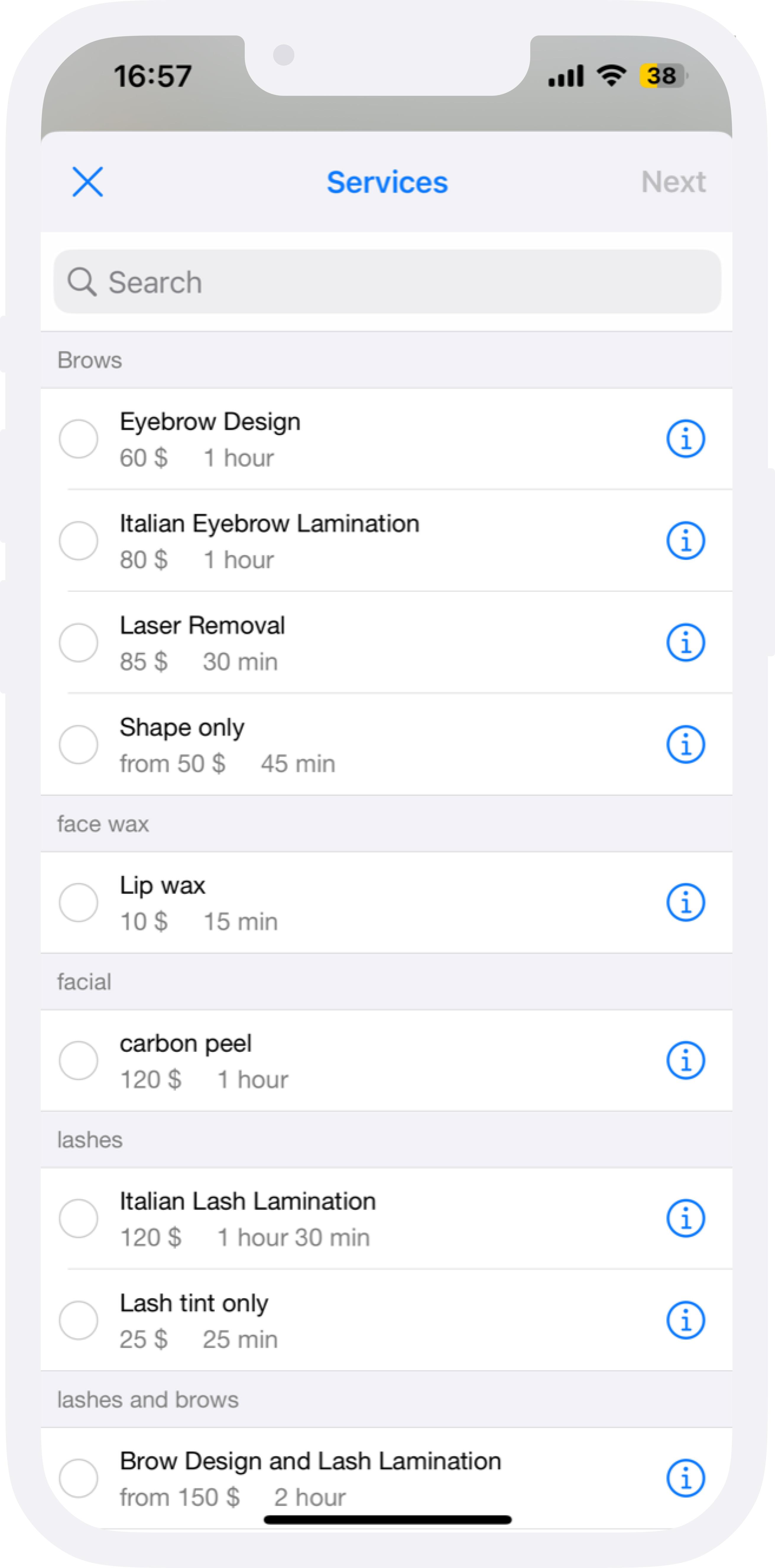The image size is (775, 1568).
Task: Pick the Lip wax service
Action: coord(79,903)
